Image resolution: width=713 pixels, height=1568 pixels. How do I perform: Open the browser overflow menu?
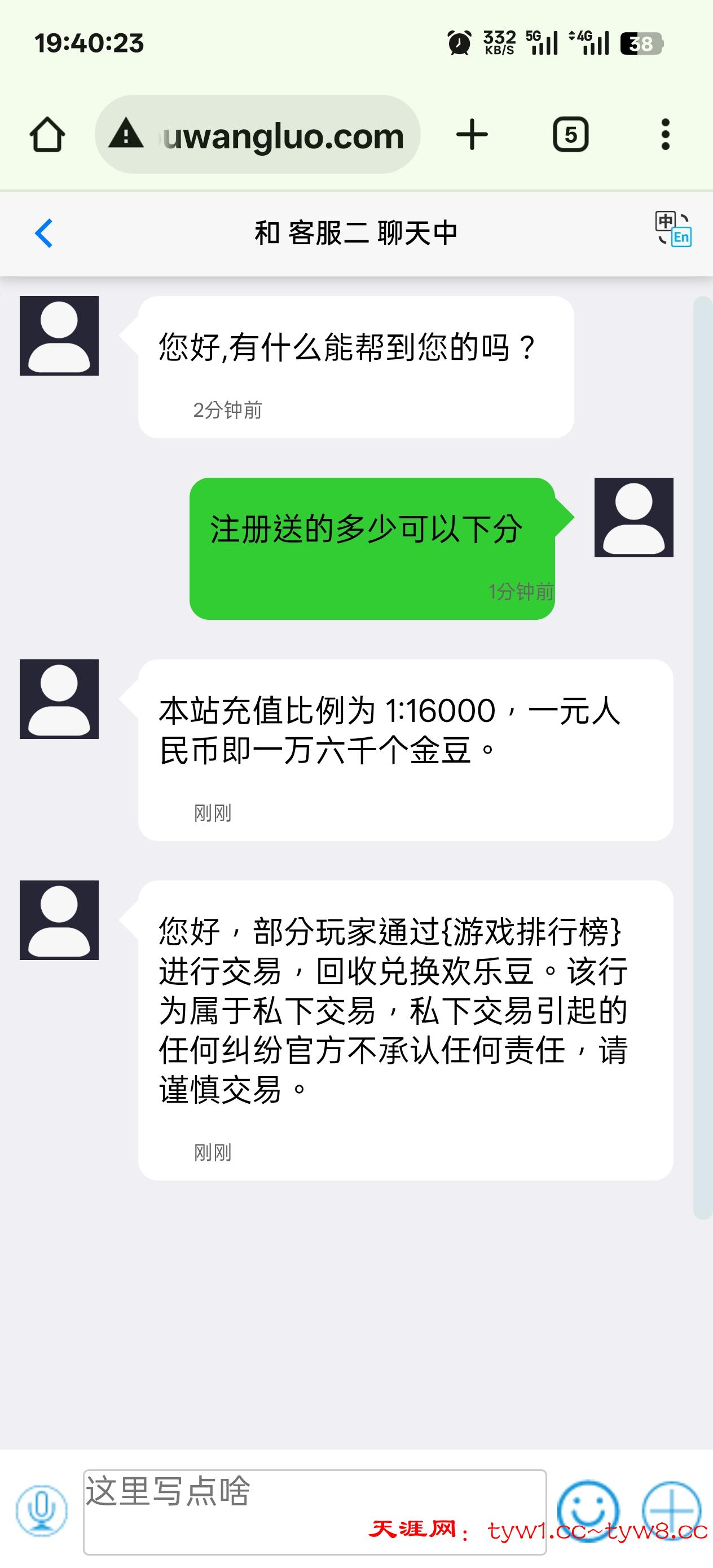tap(665, 135)
